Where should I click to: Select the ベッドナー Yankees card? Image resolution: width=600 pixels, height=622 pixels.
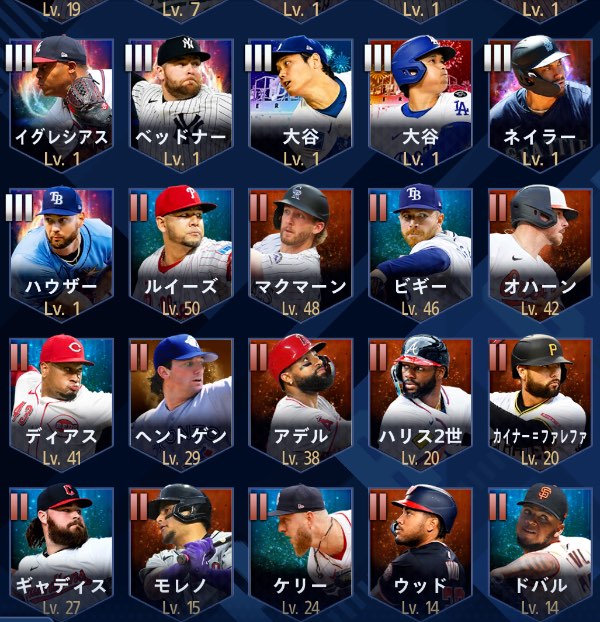[x=181, y=105]
